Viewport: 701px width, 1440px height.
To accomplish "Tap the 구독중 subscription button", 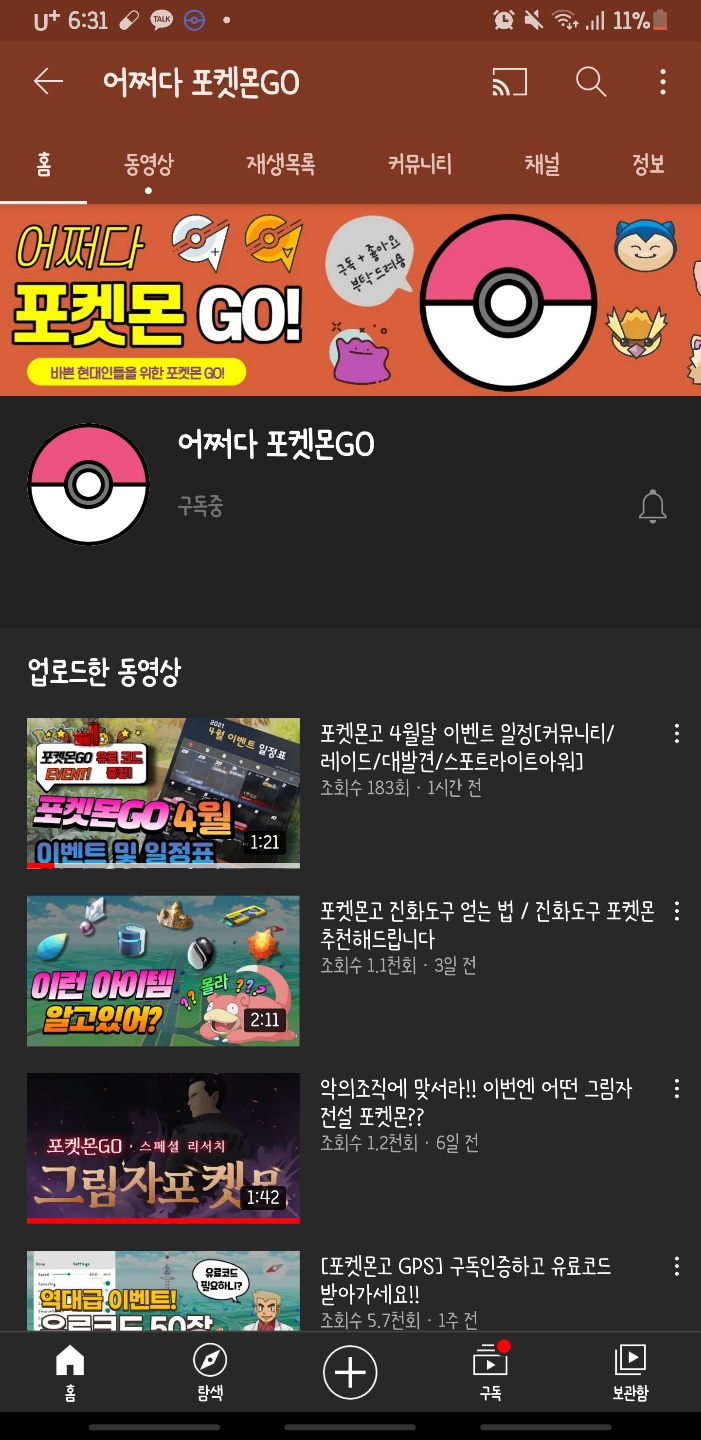I will tap(200, 506).
